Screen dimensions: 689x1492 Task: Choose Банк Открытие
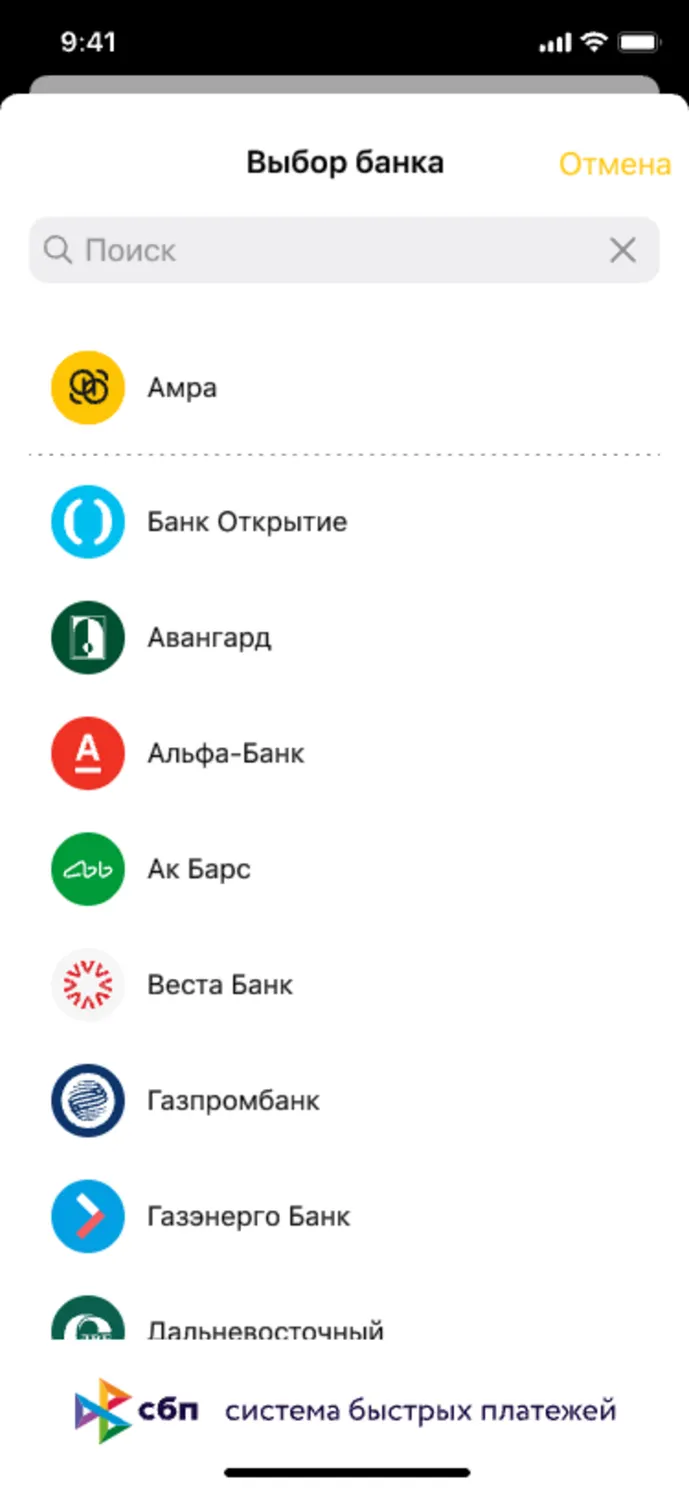pos(344,522)
